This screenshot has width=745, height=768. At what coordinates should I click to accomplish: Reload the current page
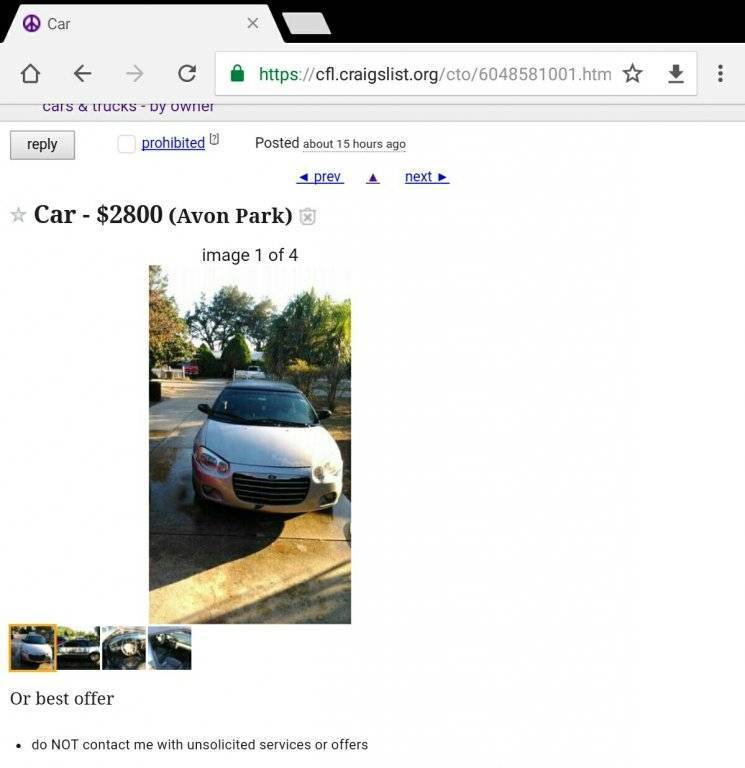[x=187, y=73]
